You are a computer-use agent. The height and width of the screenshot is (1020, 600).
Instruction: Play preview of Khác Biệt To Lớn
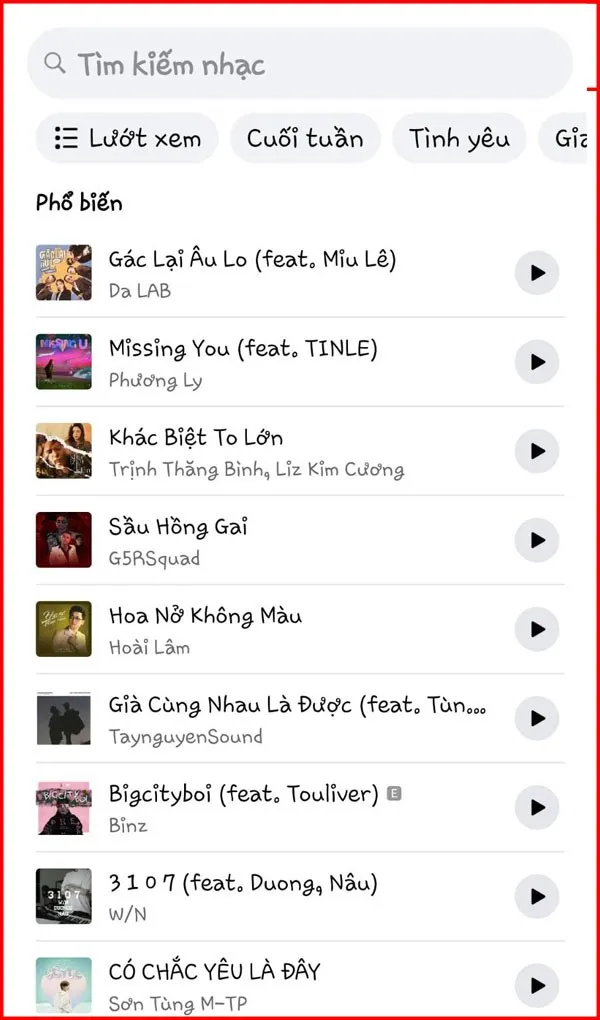click(x=537, y=451)
